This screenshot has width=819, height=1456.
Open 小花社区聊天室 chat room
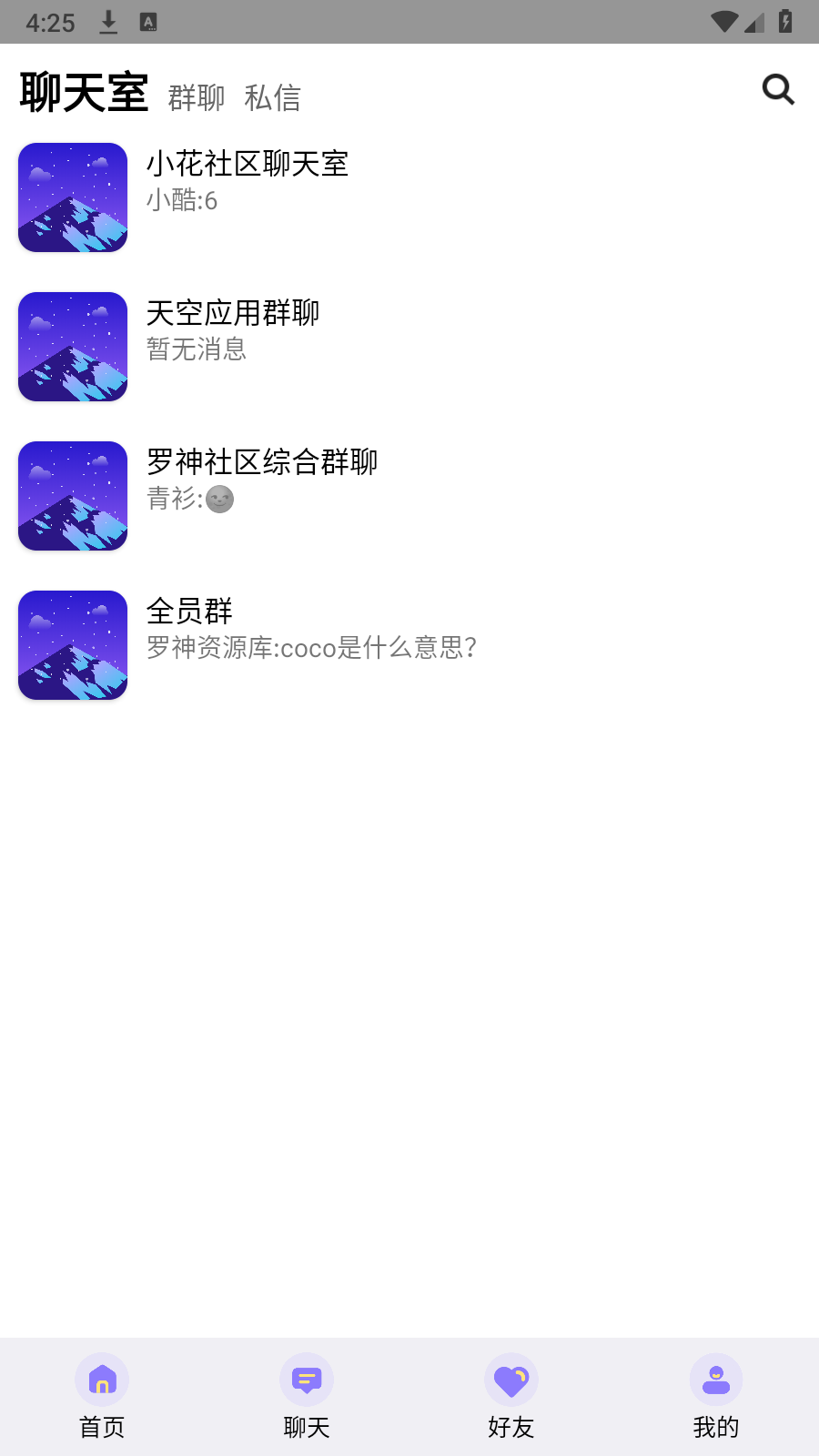(x=409, y=197)
